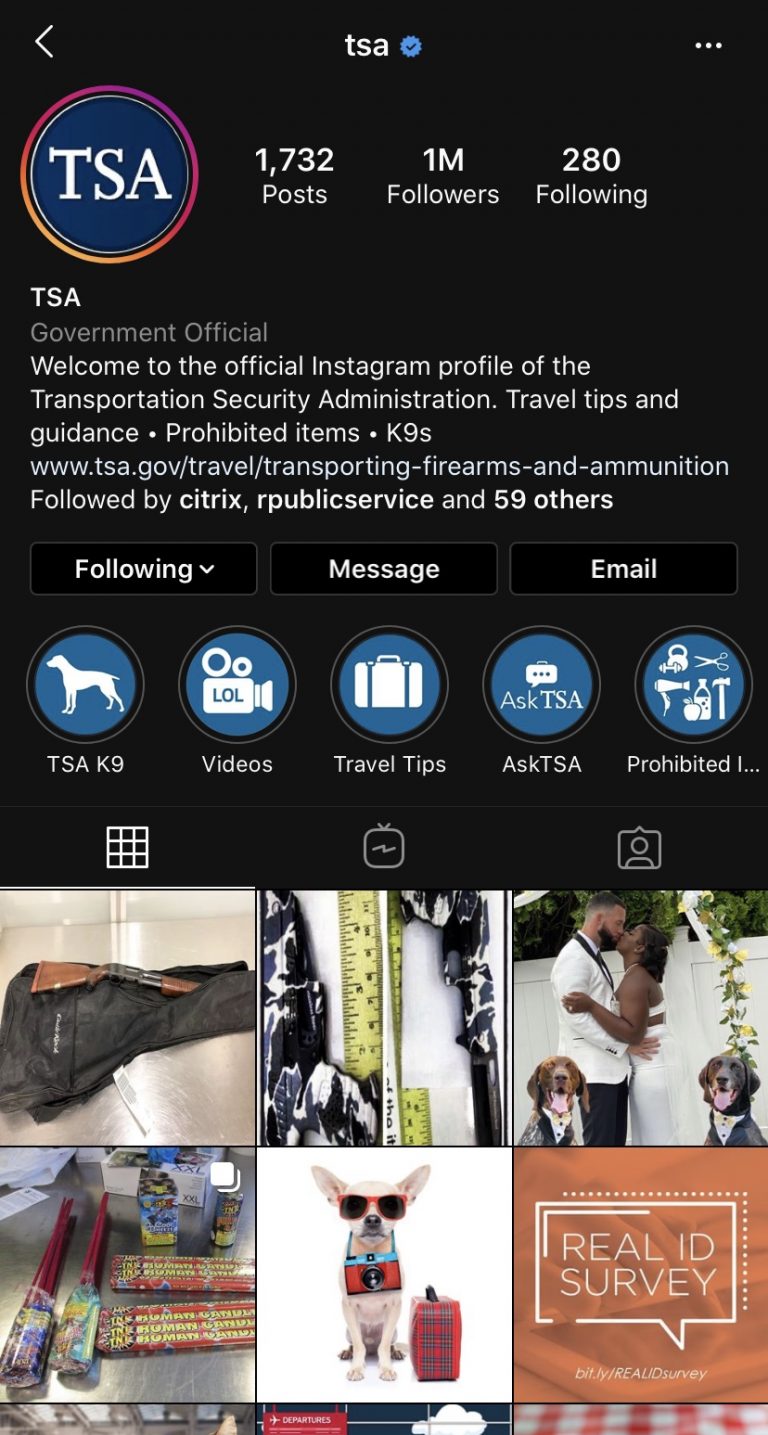768x1435 pixels.
Task: View tagged photos of TSA
Action: [639, 846]
